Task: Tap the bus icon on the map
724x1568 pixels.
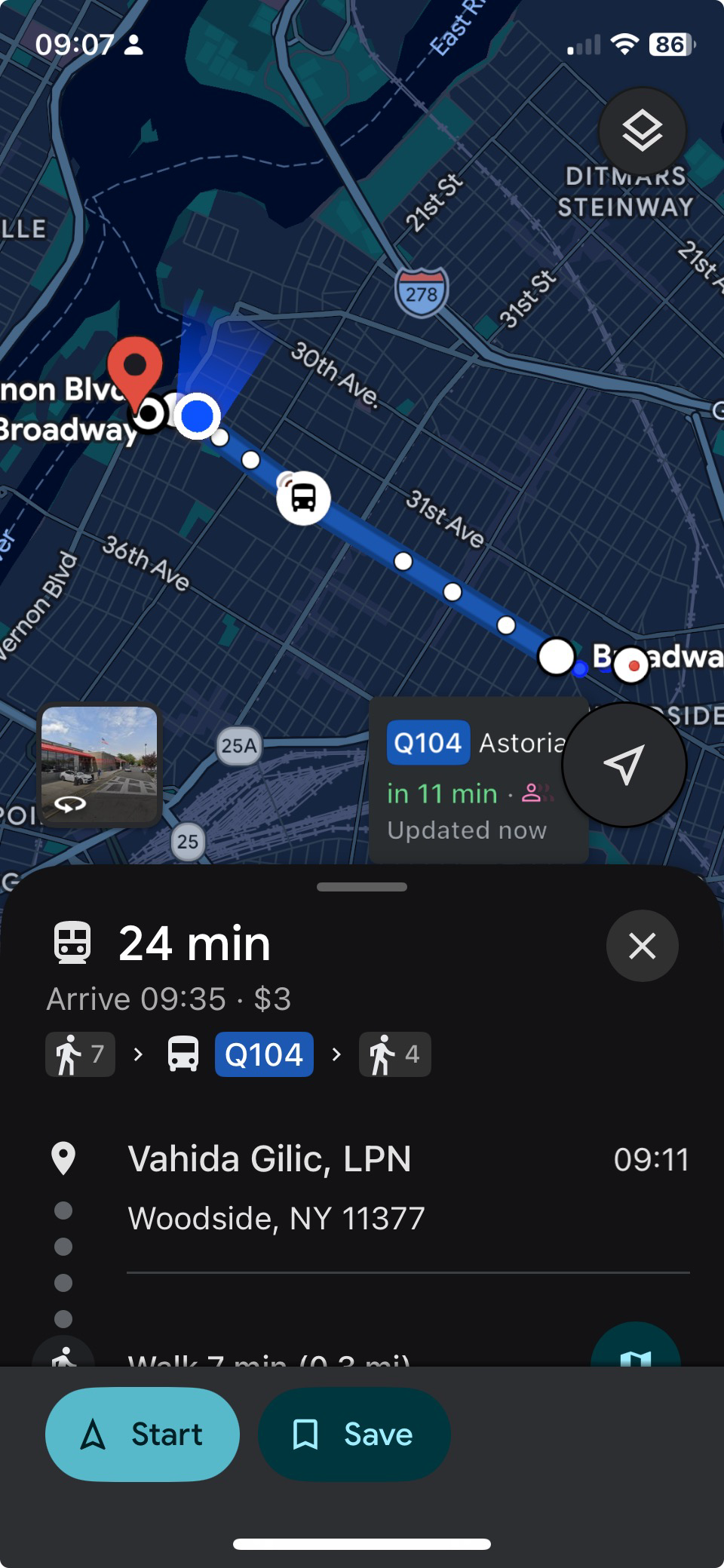Action: (x=303, y=498)
